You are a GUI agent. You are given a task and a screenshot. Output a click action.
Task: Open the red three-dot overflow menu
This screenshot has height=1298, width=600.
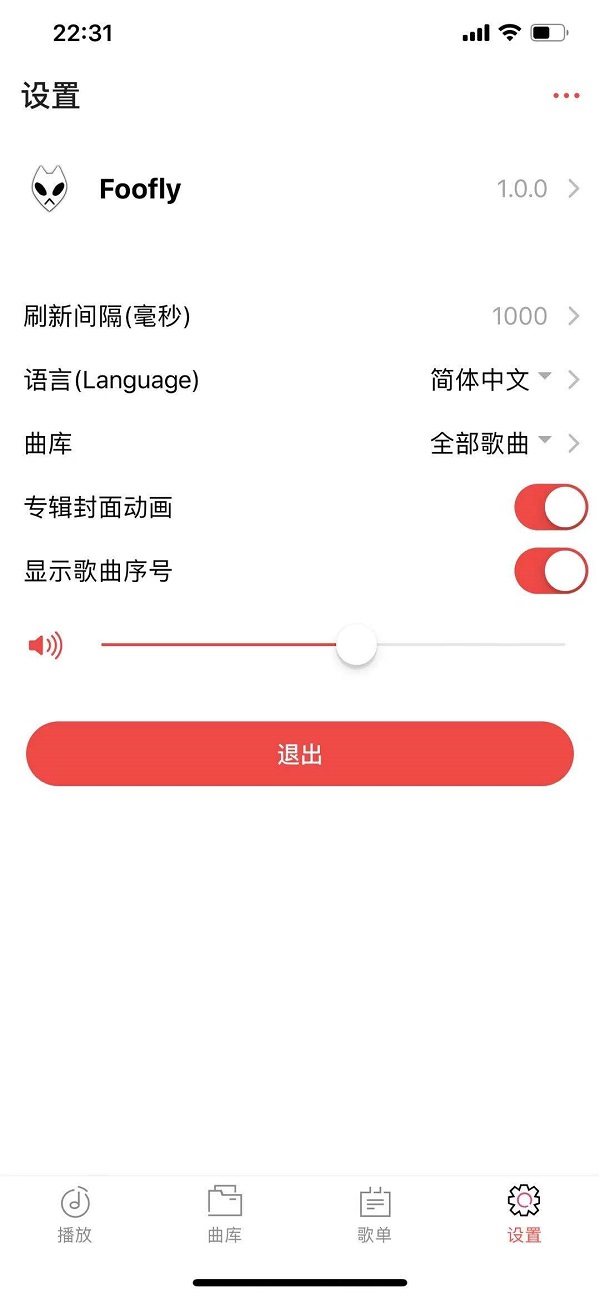[565, 96]
